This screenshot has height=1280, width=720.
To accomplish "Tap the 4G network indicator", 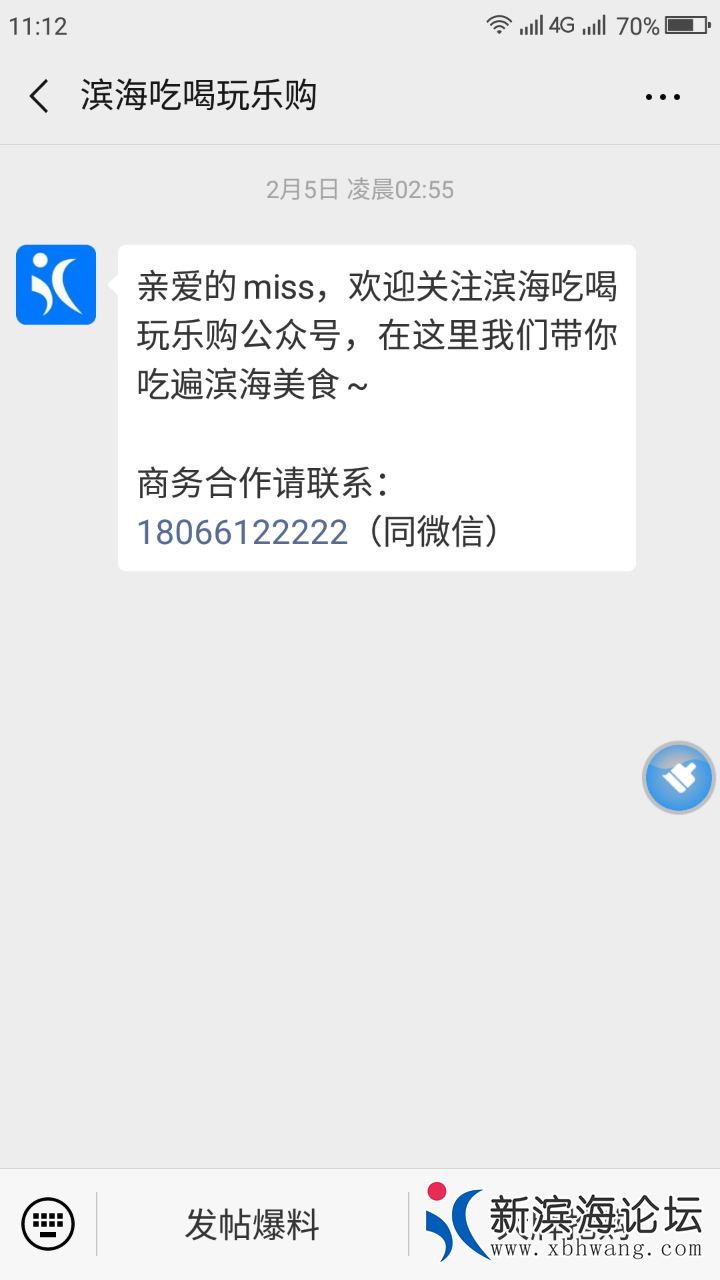I will pyautogui.click(x=563, y=27).
